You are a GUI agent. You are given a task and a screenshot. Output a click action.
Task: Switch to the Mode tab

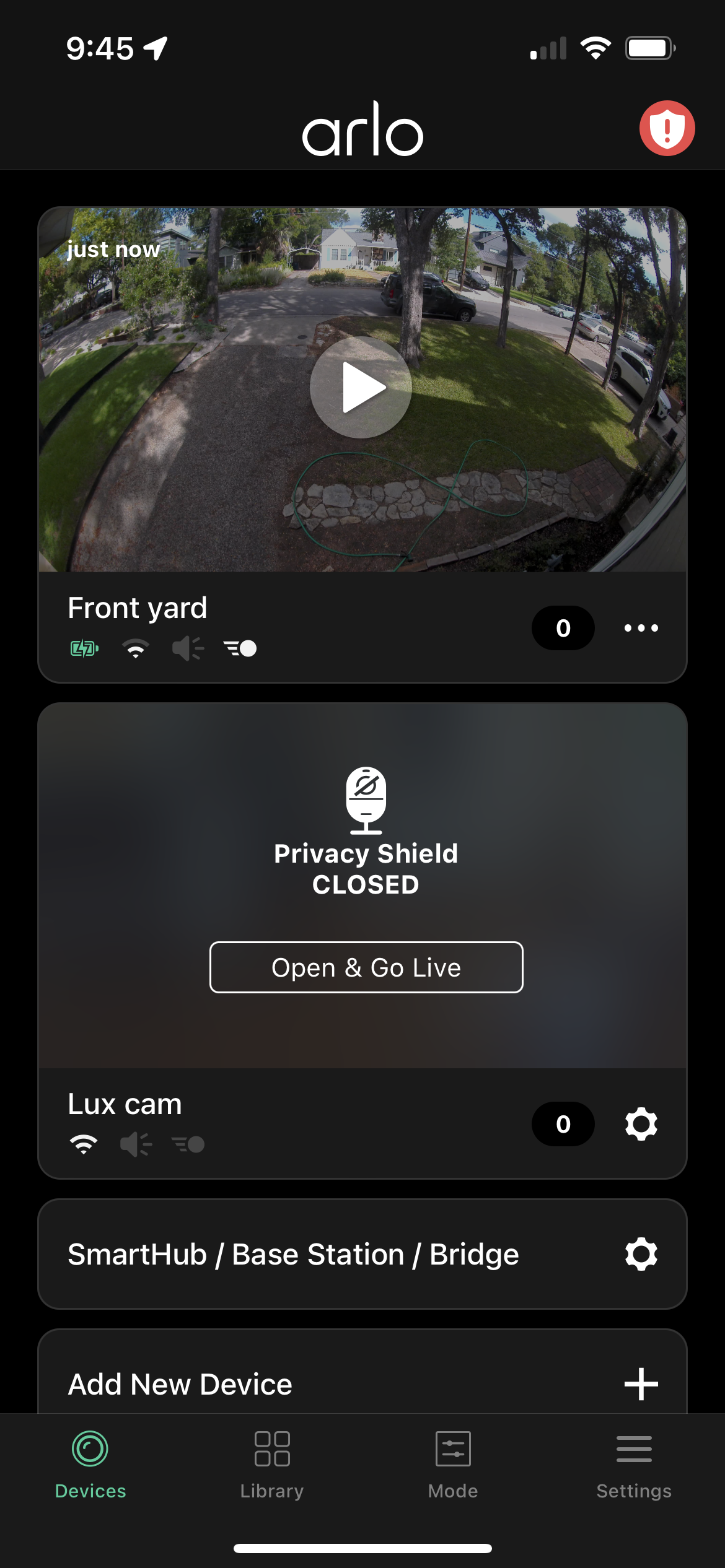point(453,1465)
